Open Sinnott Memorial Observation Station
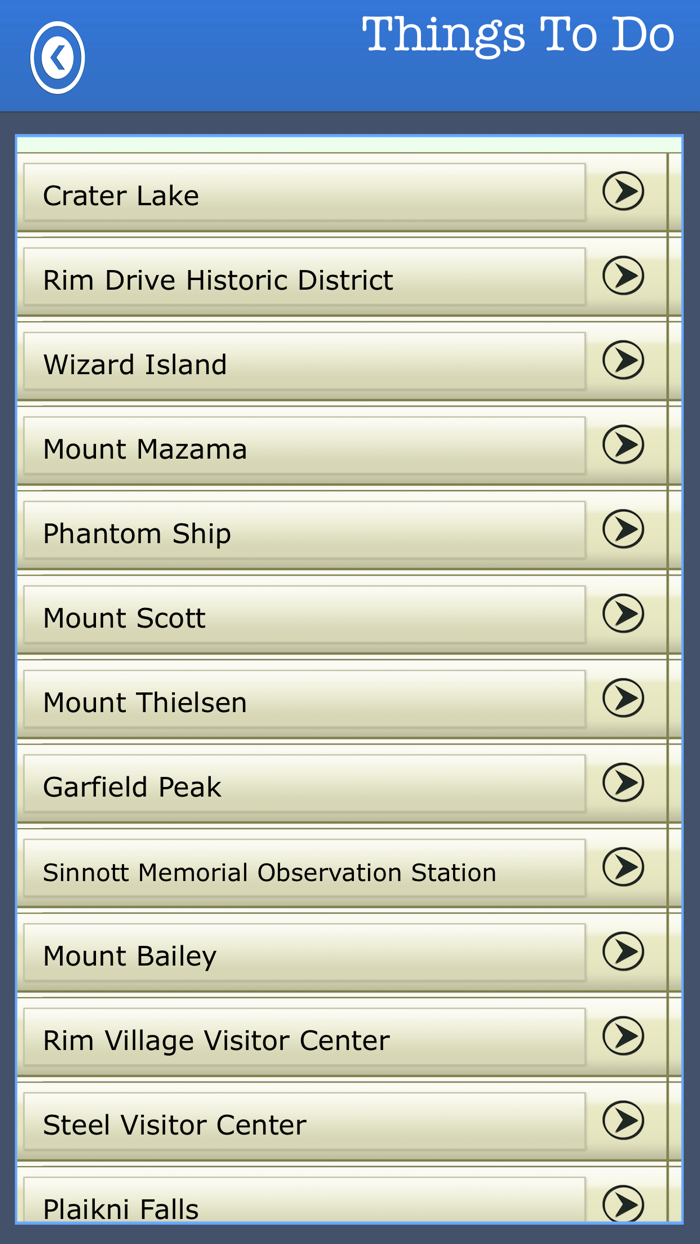The height and width of the screenshot is (1244, 700). pyautogui.click(x=342, y=868)
